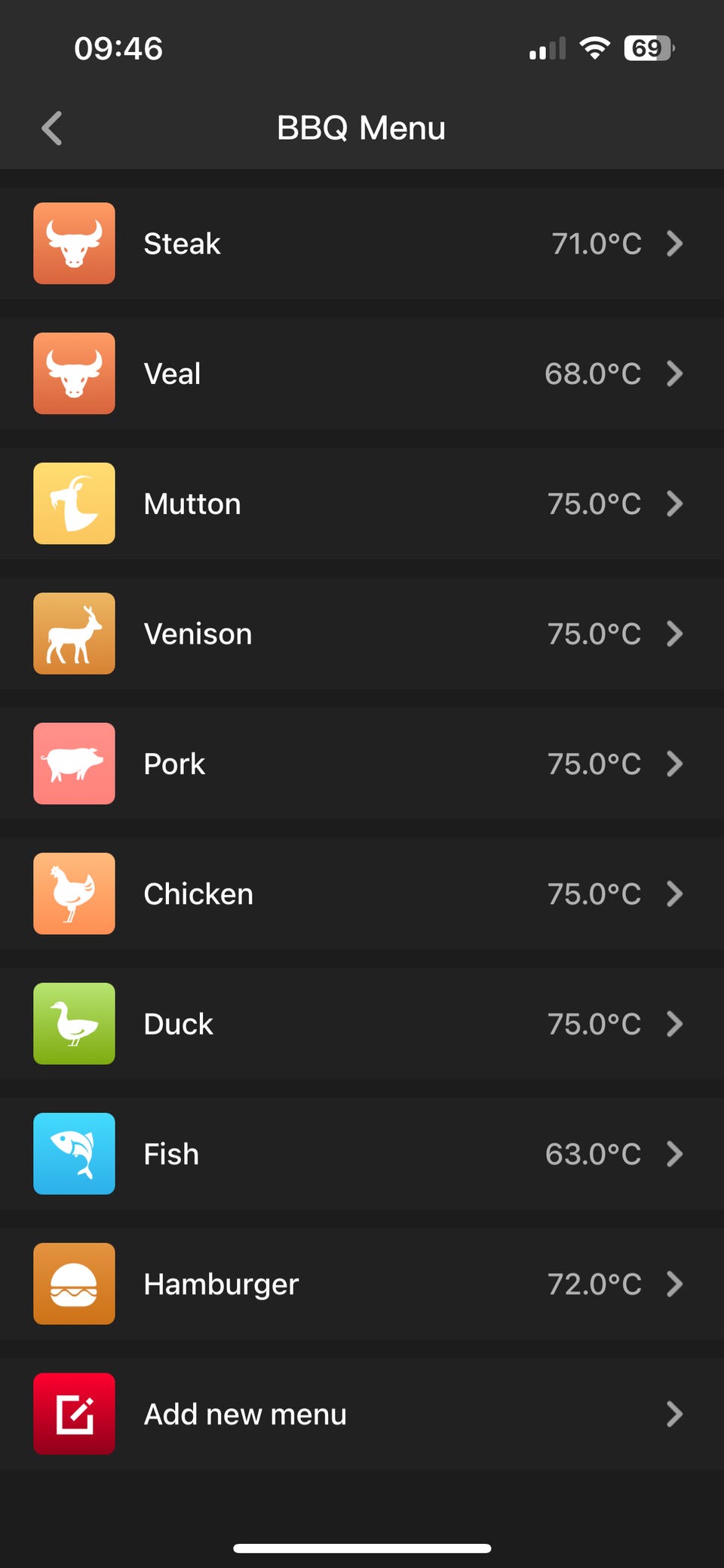Choose the Fish menu item

(x=360, y=1154)
